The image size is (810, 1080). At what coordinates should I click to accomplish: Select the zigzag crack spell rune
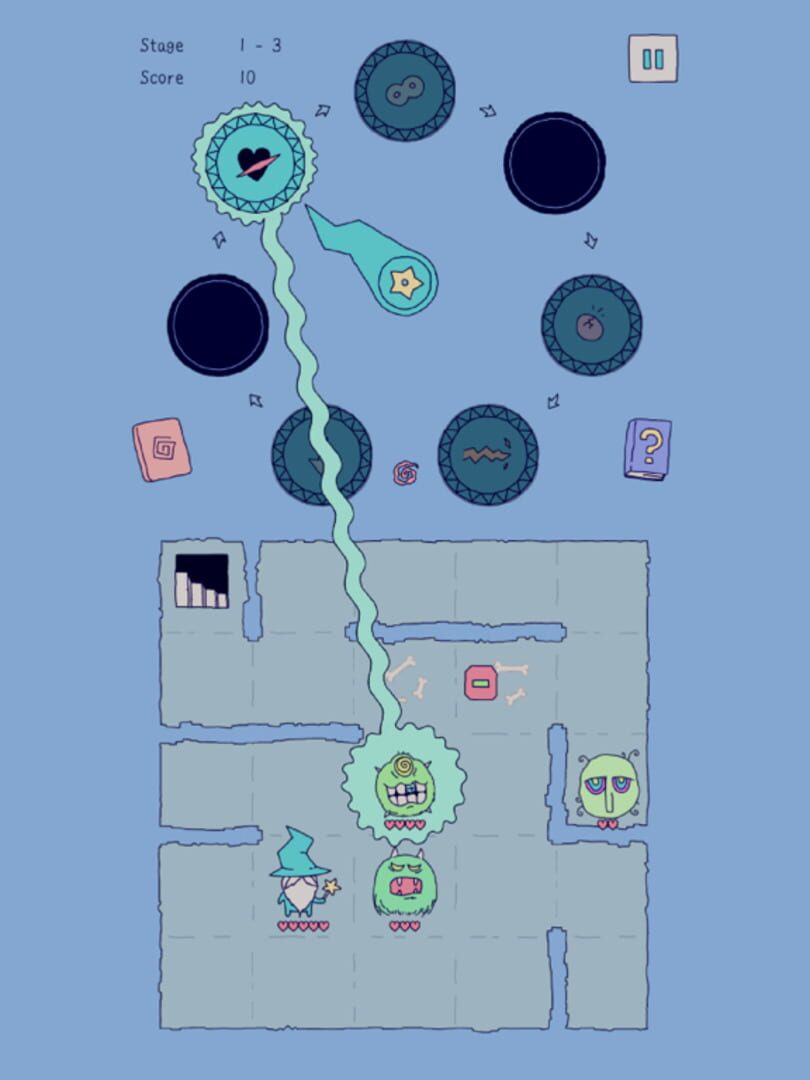coord(488,454)
